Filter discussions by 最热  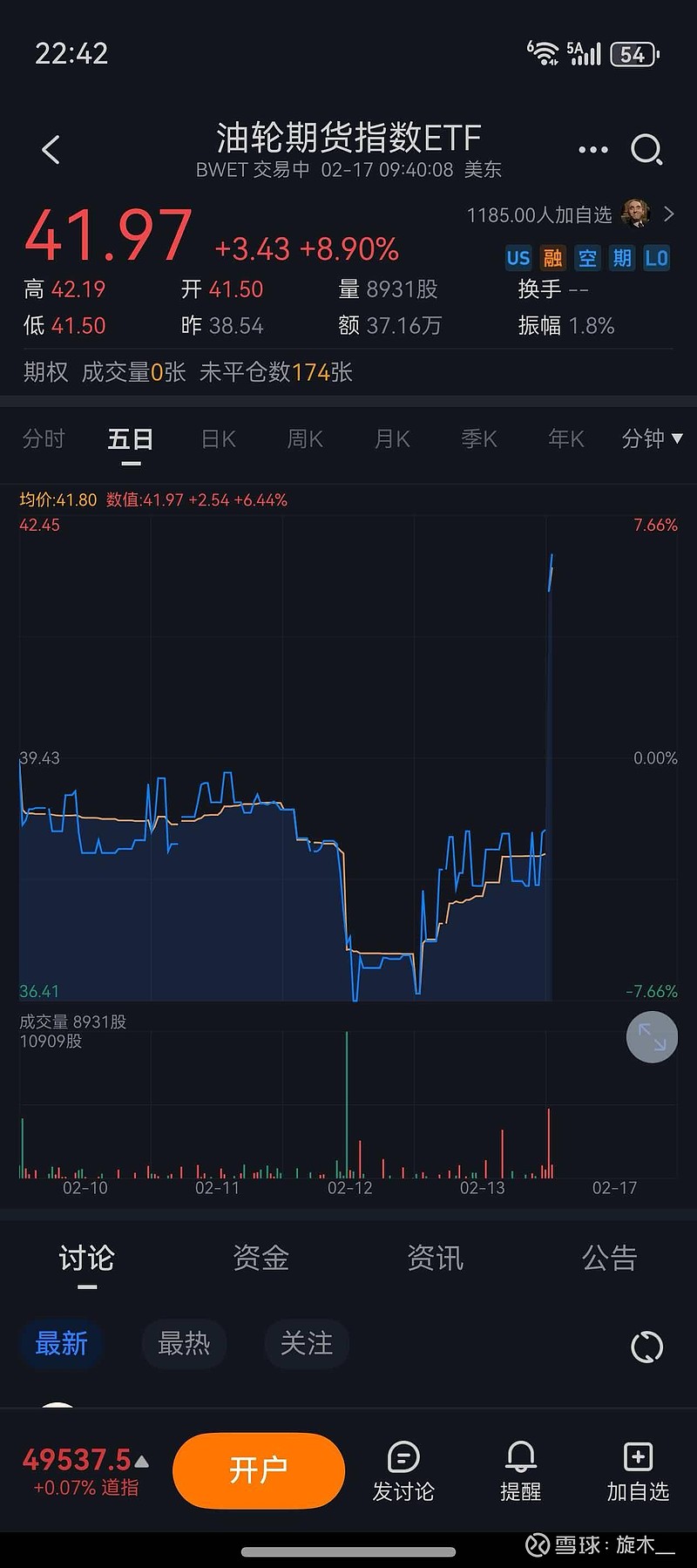[184, 1343]
